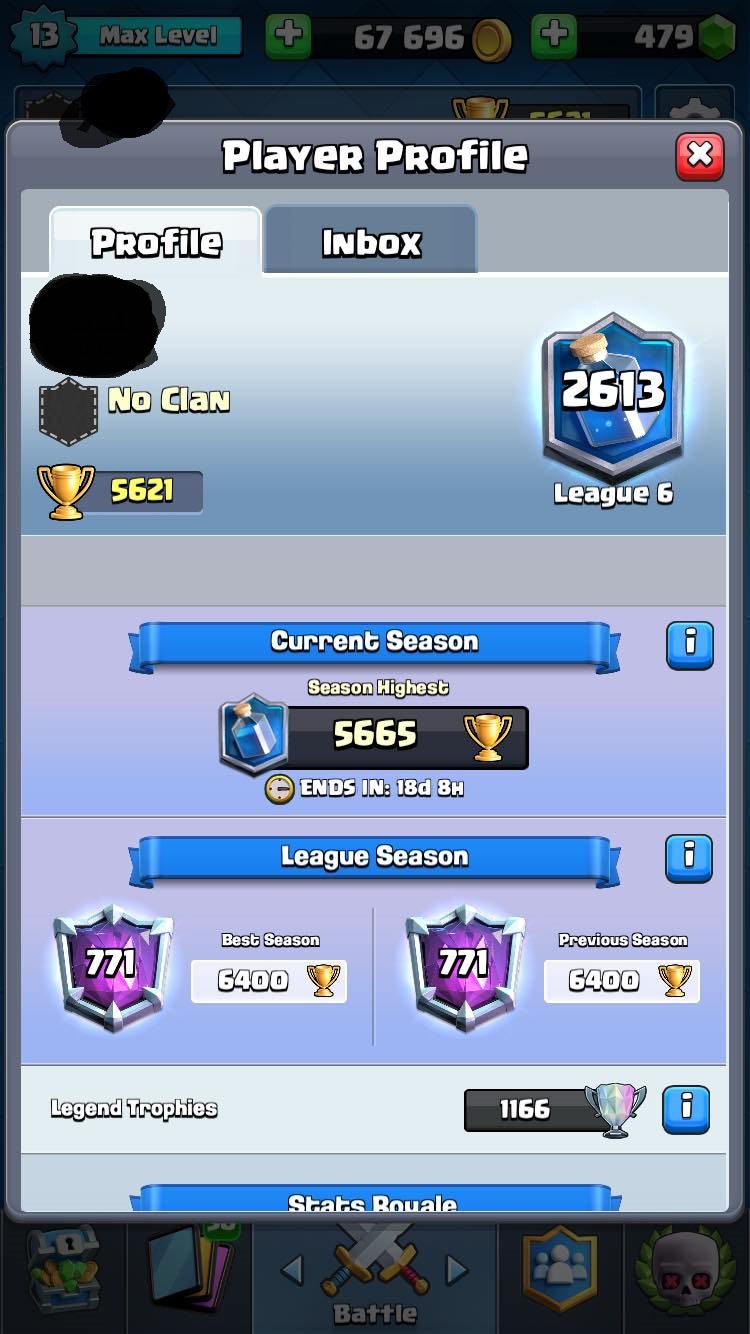This screenshot has width=750, height=1334.
Task: Select the Profile tab
Action: coord(156,241)
